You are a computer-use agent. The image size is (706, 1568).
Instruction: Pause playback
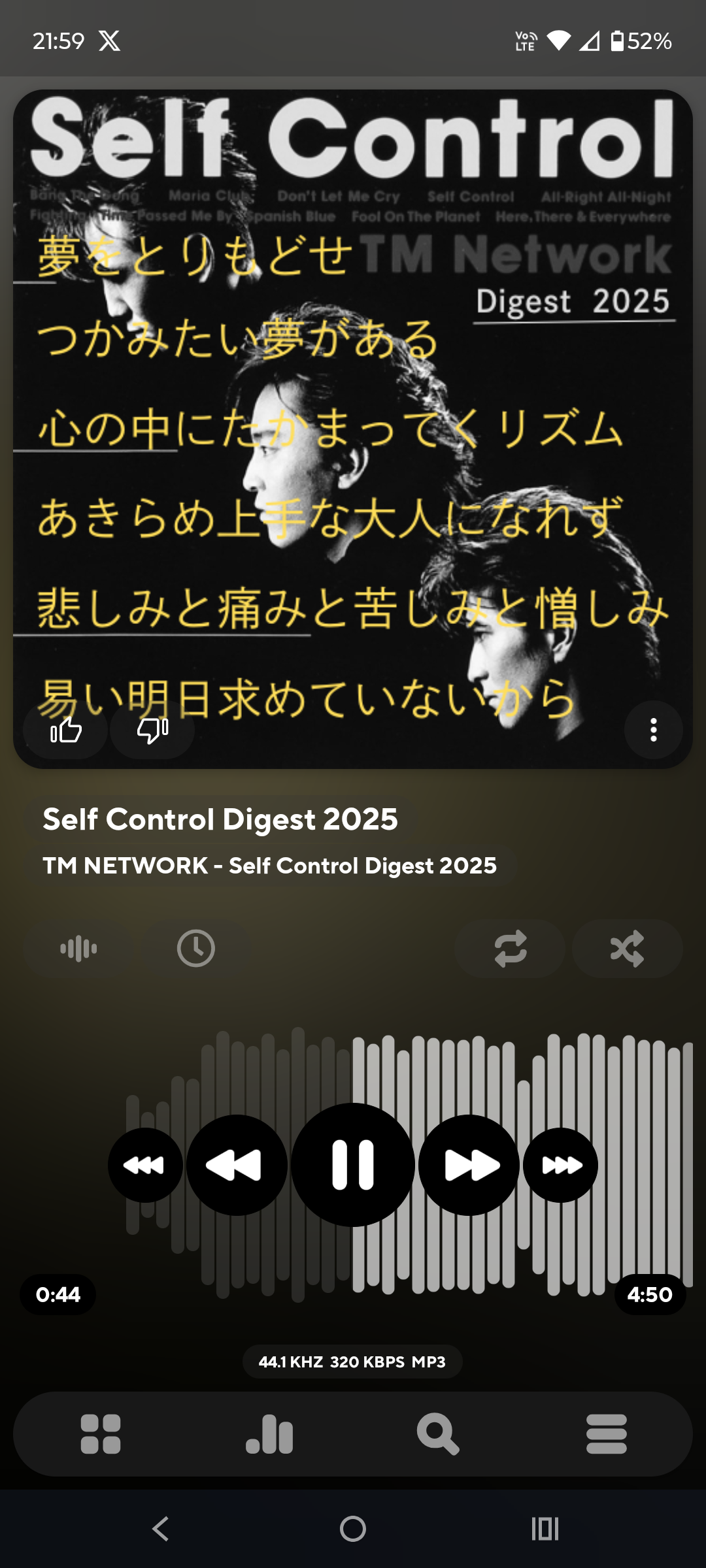(353, 1165)
